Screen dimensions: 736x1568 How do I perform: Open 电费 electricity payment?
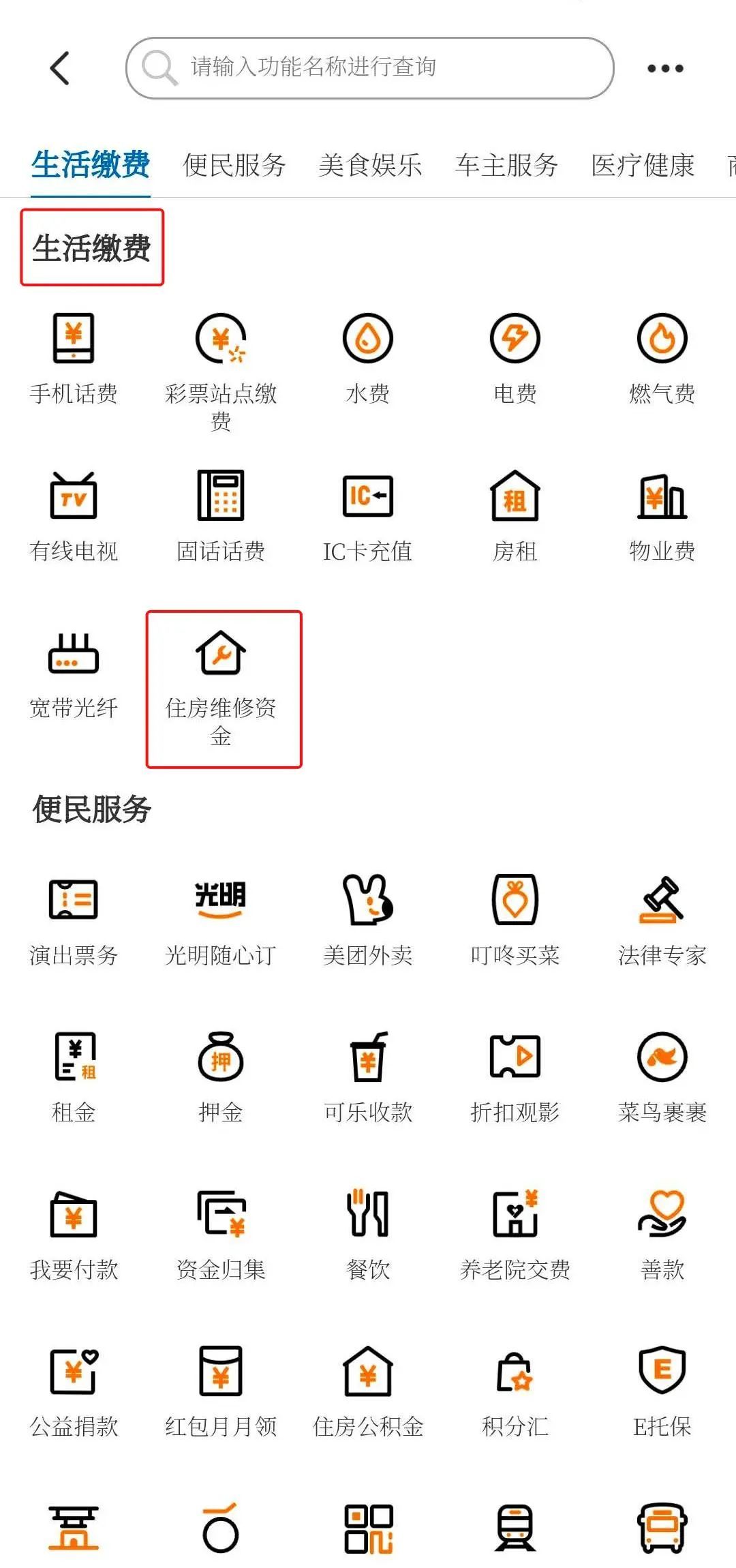pyautogui.click(x=515, y=359)
